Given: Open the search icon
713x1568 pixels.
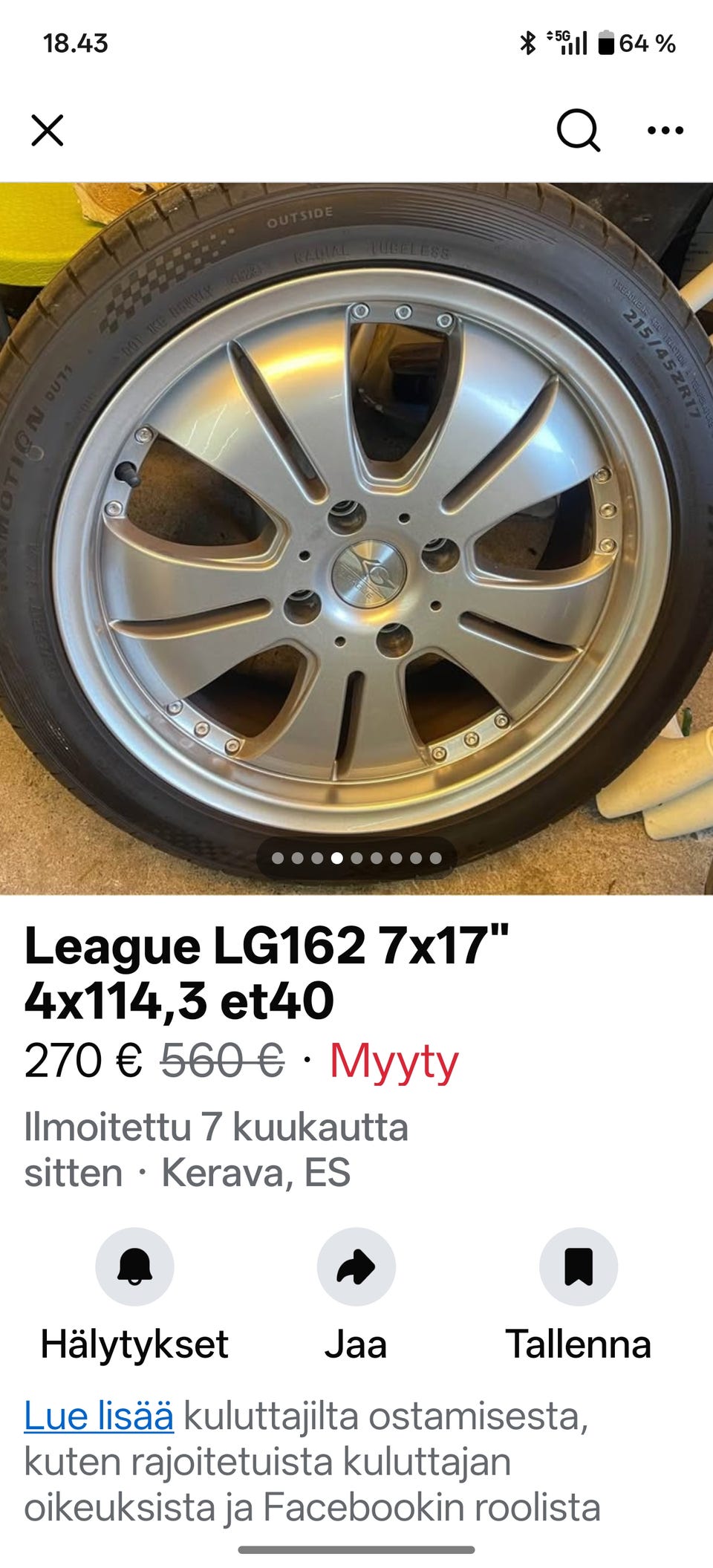Looking at the screenshot, I should click(x=578, y=131).
